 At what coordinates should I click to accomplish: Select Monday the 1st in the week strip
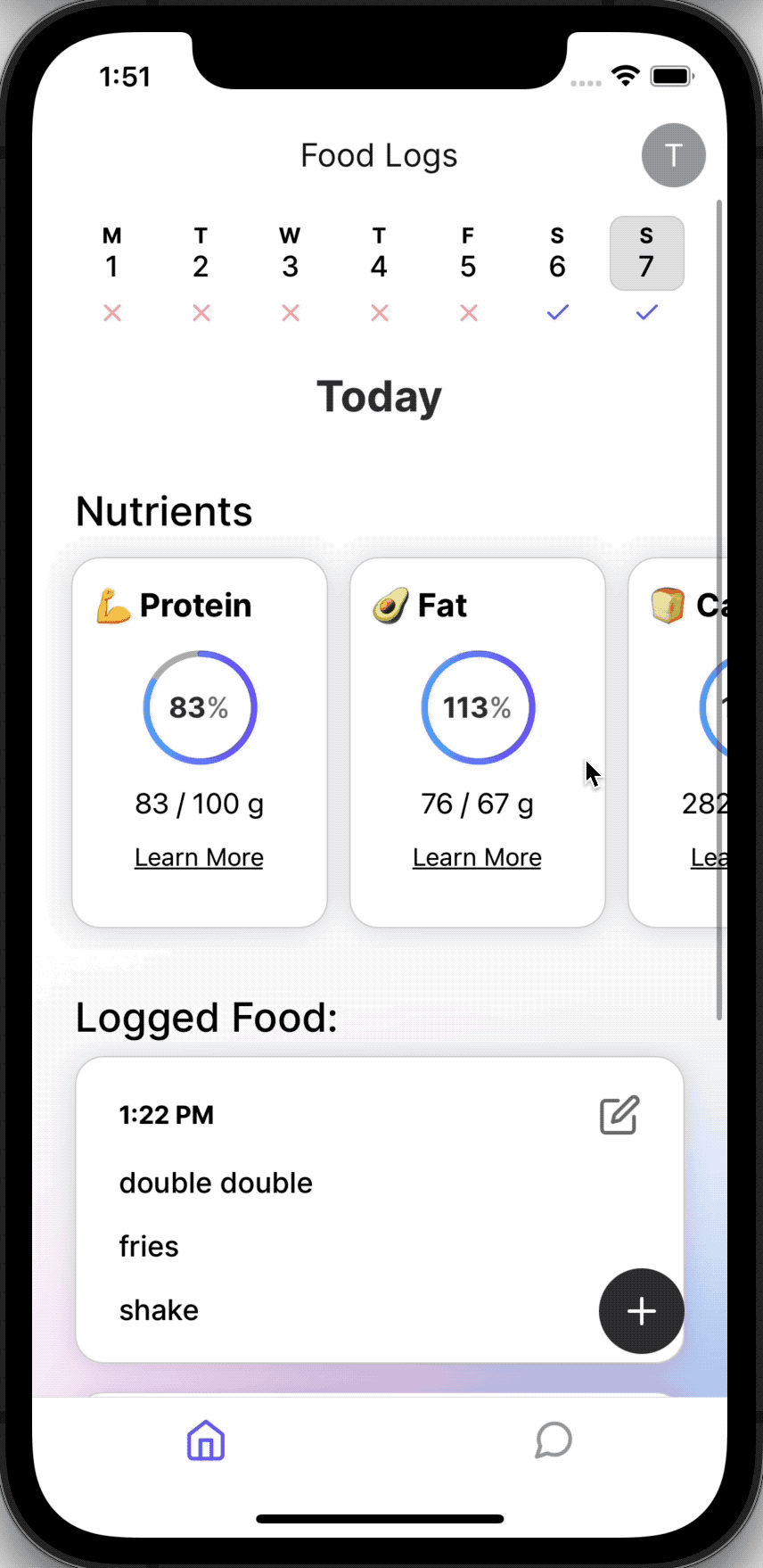click(112, 254)
